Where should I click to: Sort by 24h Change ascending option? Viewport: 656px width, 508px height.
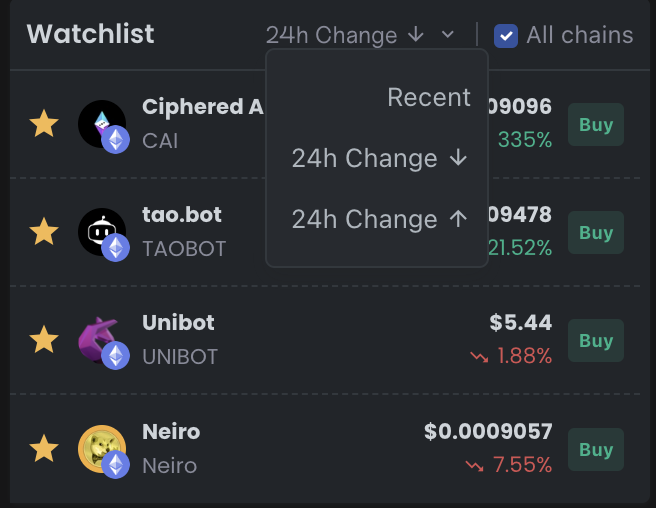tap(380, 219)
